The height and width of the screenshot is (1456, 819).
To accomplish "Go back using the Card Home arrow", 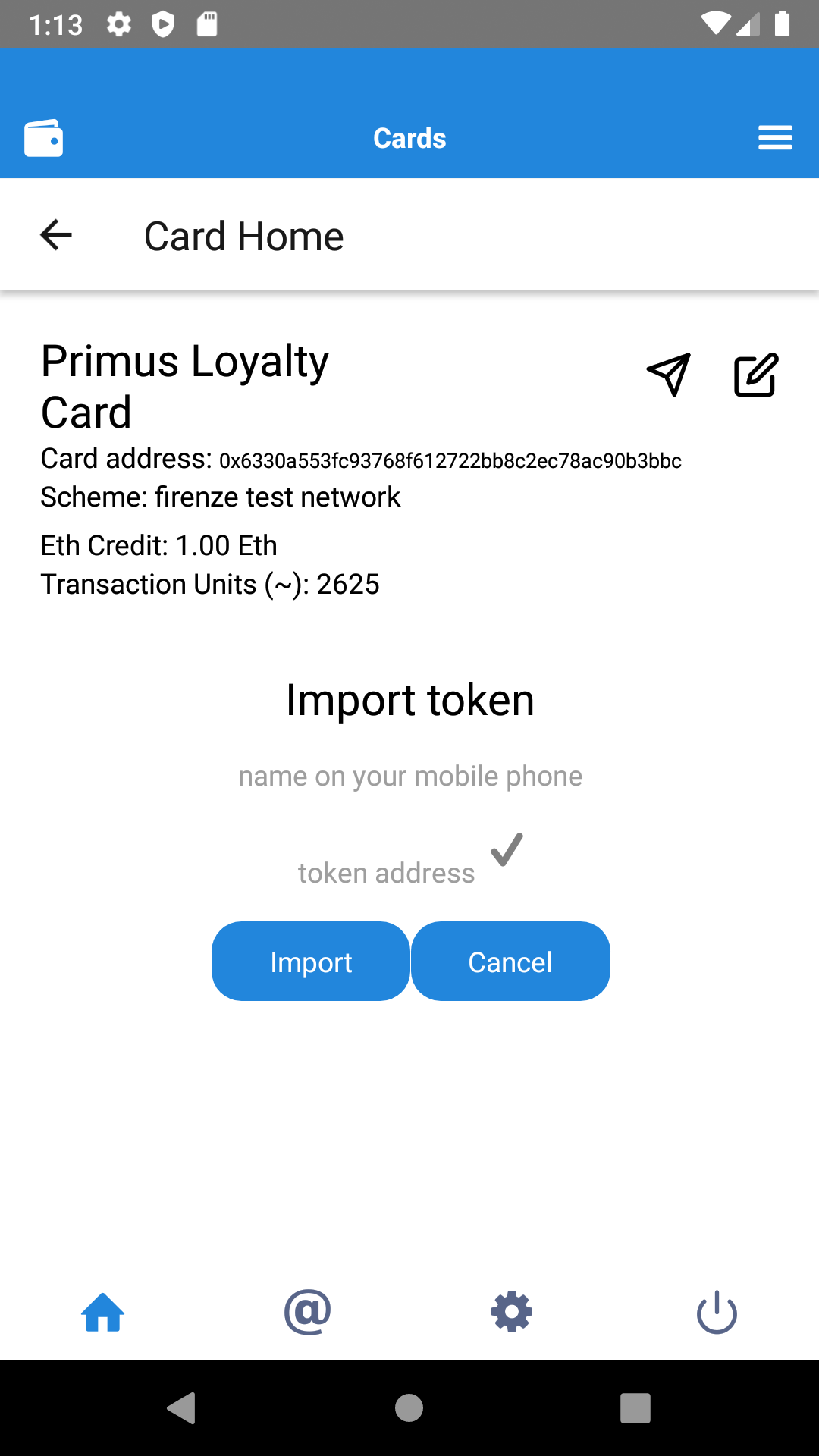I will pyautogui.click(x=56, y=235).
